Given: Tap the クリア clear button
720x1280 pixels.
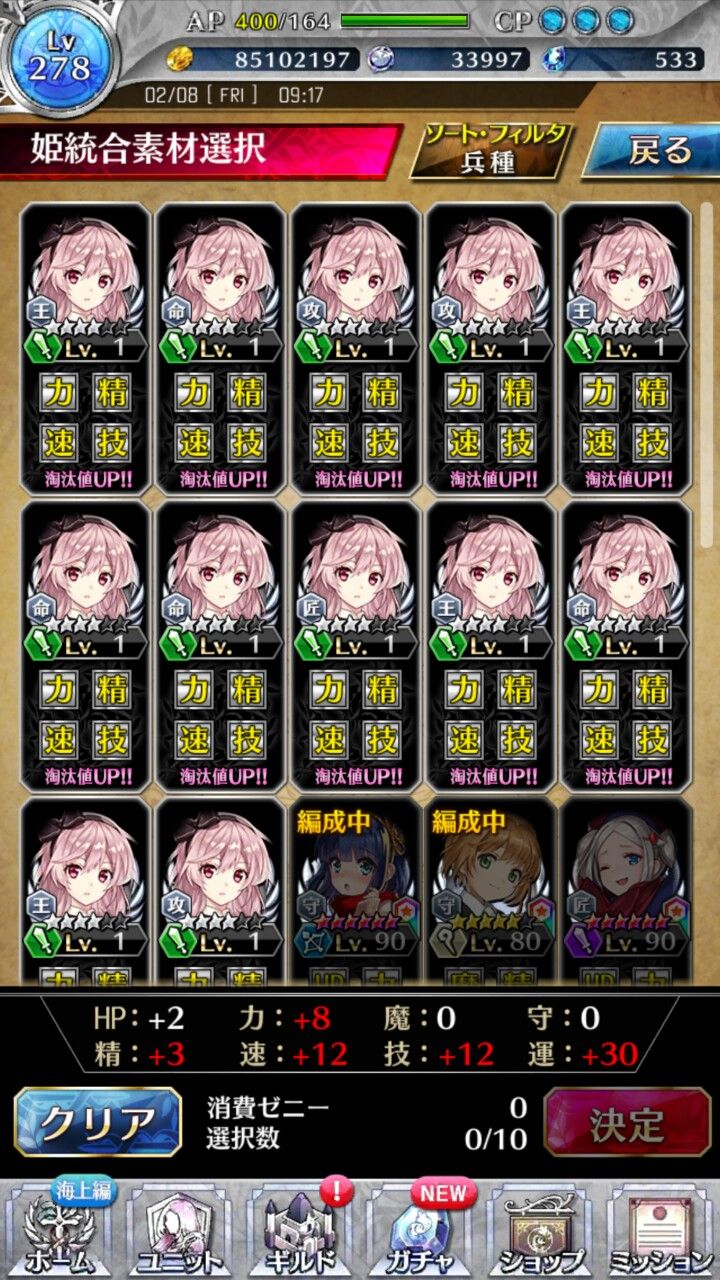Looking at the screenshot, I should pyautogui.click(x=97, y=1122).
